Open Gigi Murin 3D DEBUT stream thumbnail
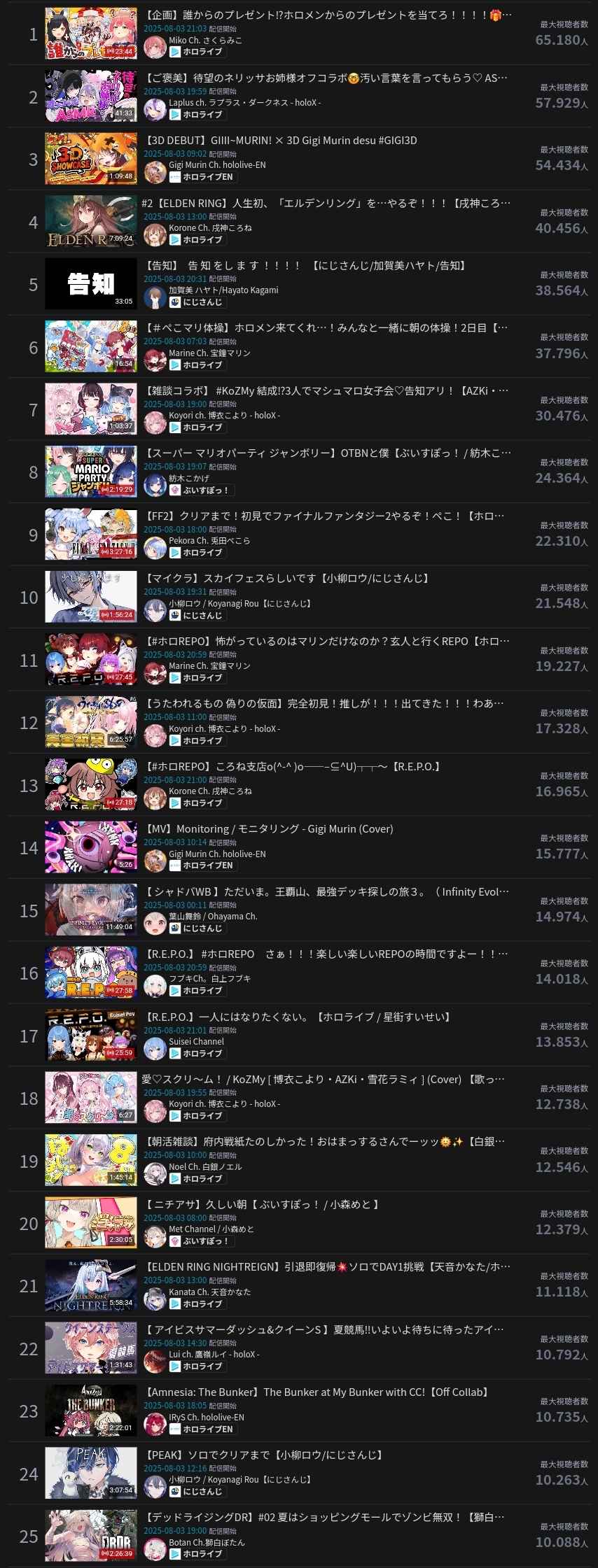This screenshot has width=598, height=1568. 90,159
